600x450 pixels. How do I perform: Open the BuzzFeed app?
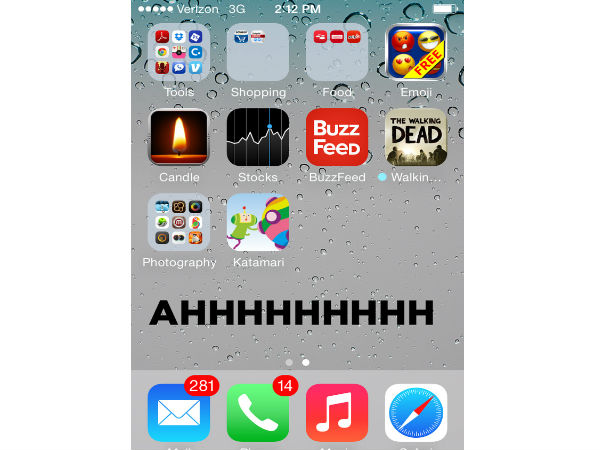tap(337, 137)
